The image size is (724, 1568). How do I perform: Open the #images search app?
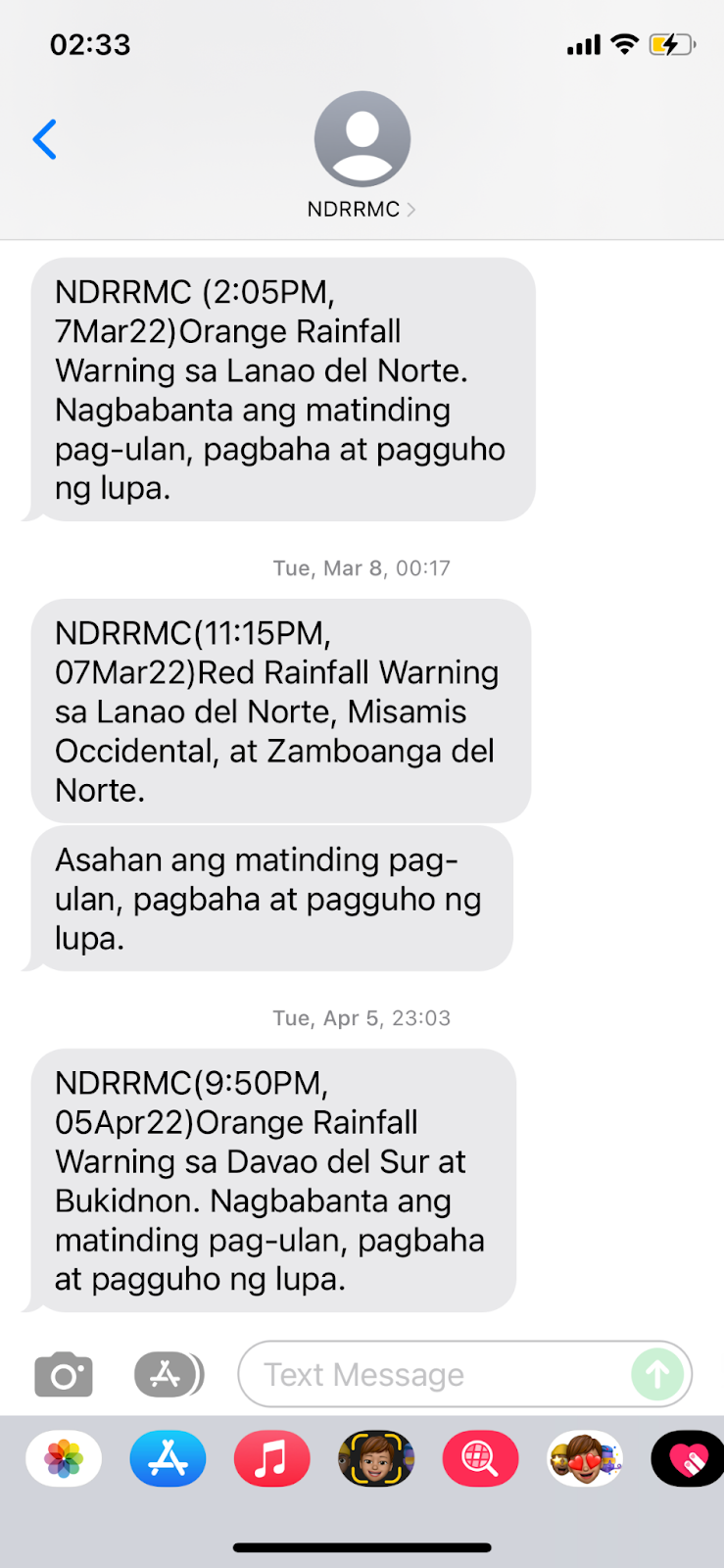point(480,1459)
